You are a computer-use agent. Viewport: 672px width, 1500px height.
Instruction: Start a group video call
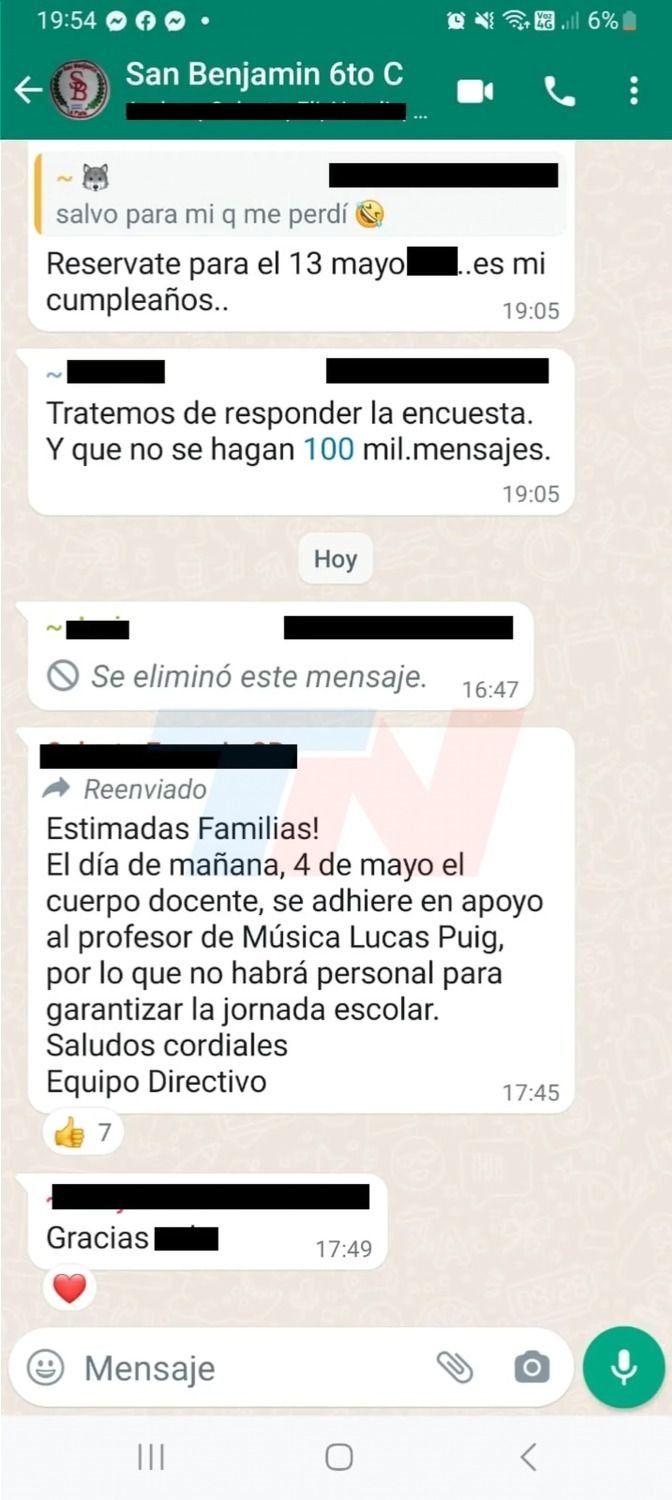[475, 91]
